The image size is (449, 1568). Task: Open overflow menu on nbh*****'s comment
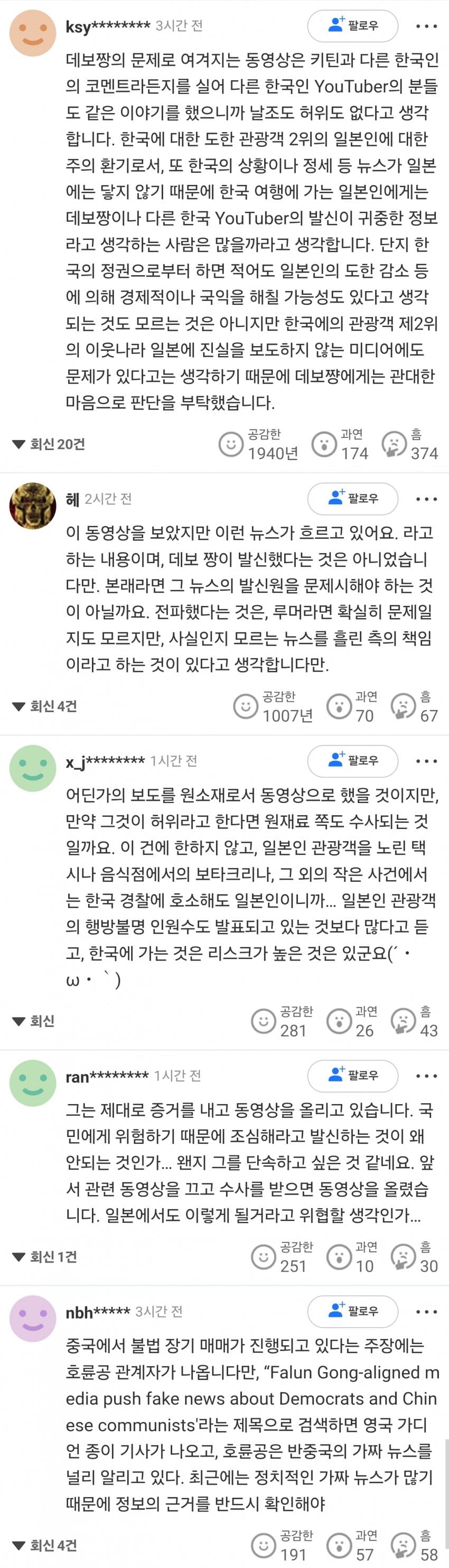426,1311
